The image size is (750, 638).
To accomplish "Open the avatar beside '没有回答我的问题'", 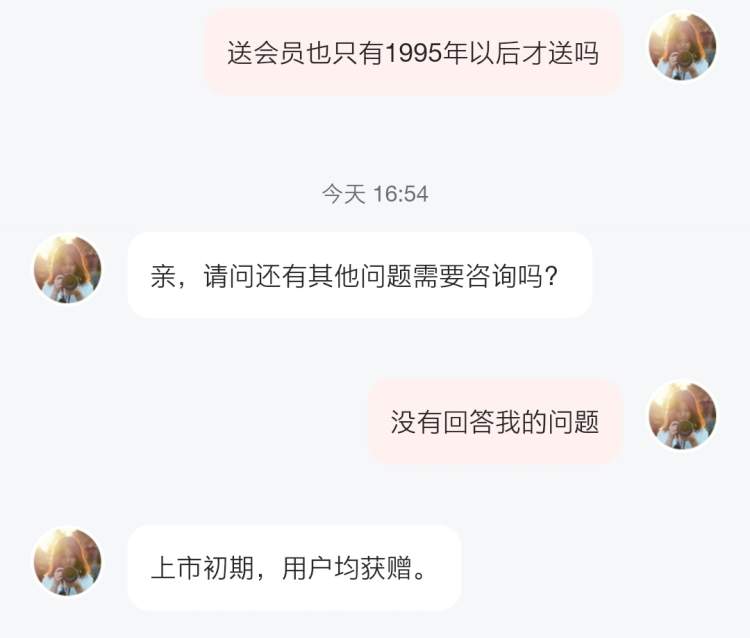I will [x=682, y=415].
